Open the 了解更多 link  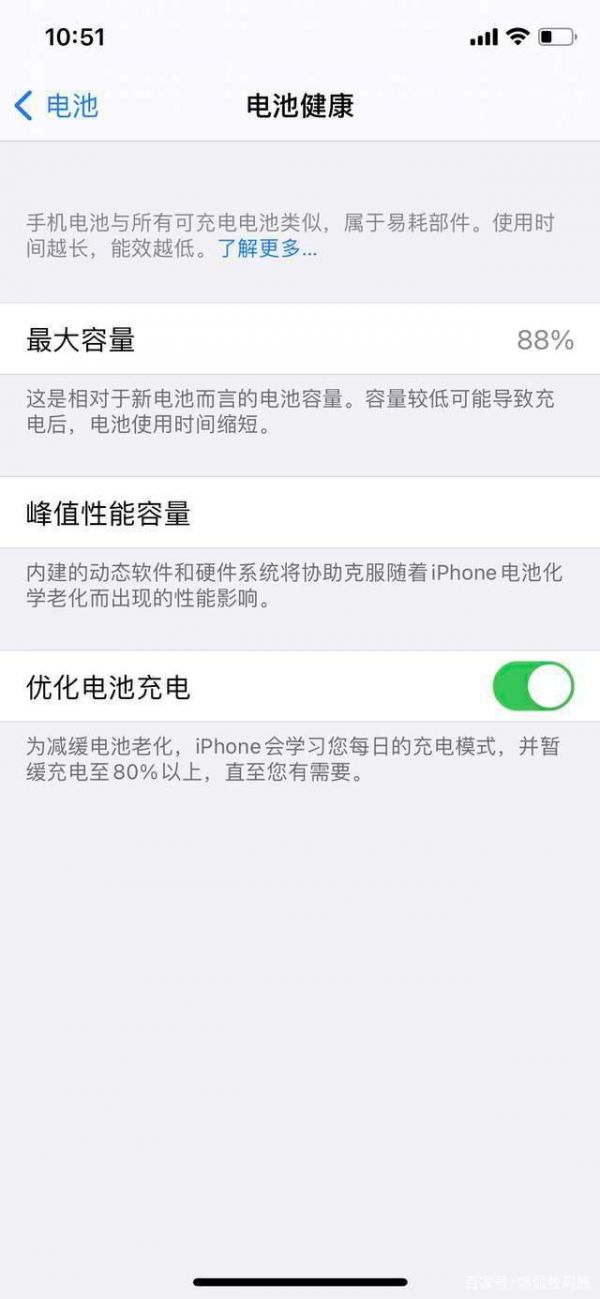point(267,249)
